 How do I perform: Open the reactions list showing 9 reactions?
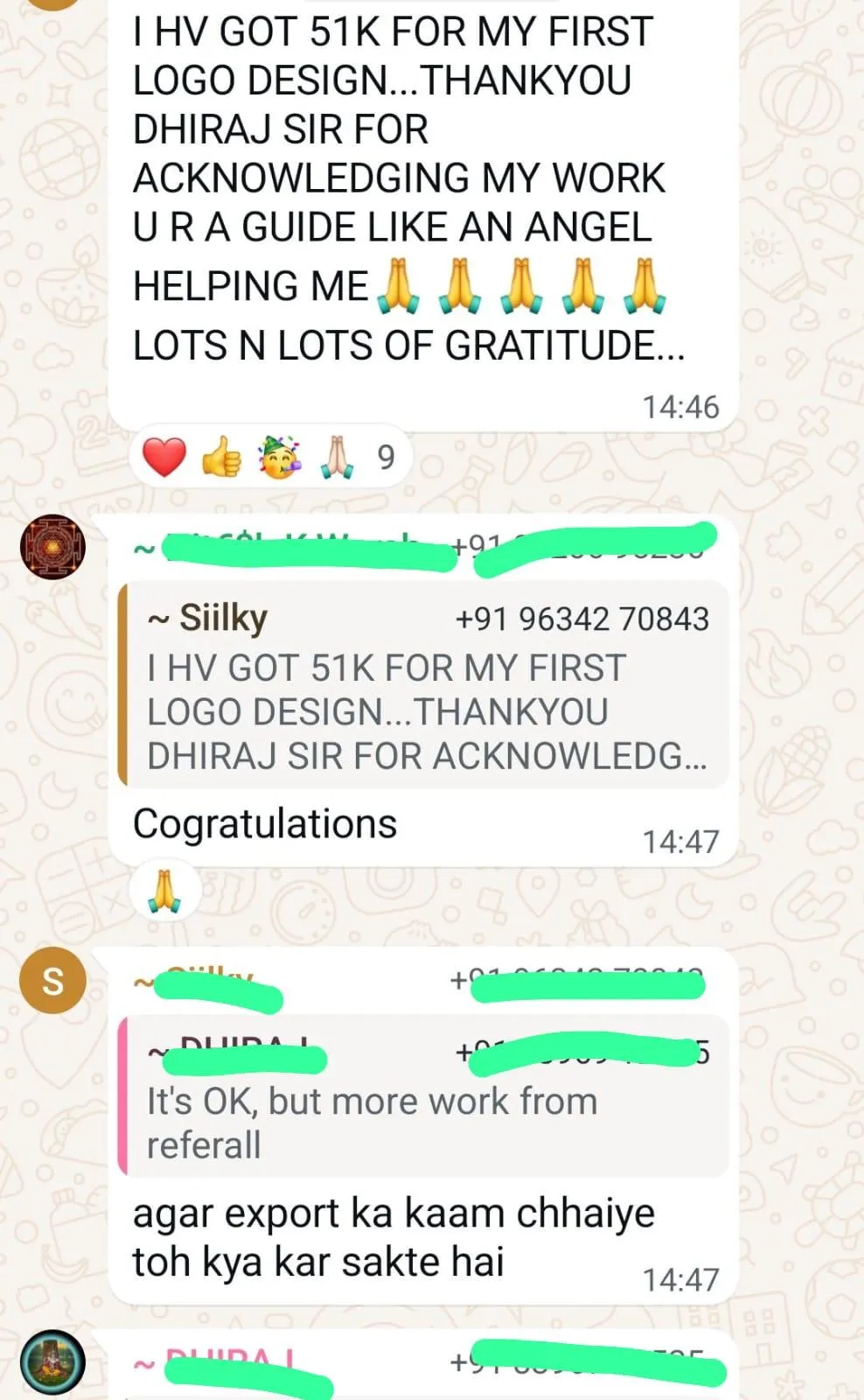tap(269, 458)
